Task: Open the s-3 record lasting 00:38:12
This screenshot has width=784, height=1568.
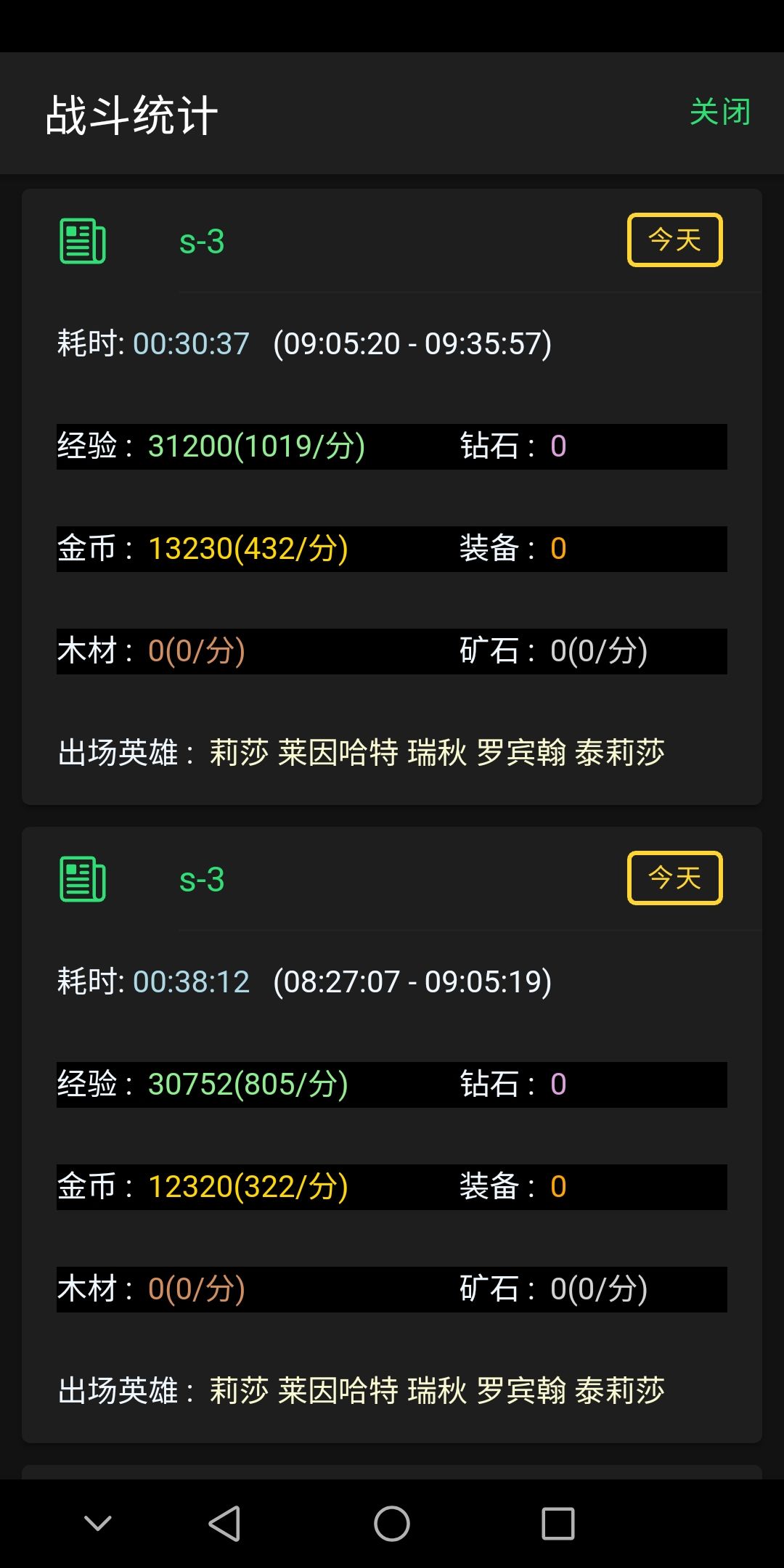Action: tap(392, 1135)
